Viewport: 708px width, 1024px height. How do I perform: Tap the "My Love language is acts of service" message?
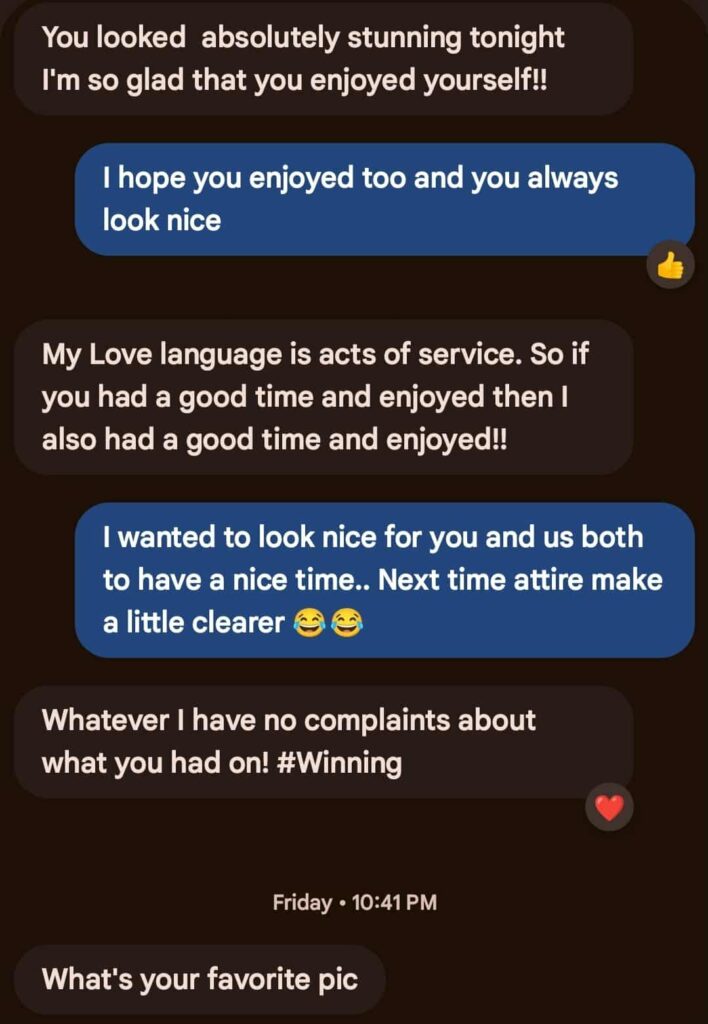click(322, 397)
